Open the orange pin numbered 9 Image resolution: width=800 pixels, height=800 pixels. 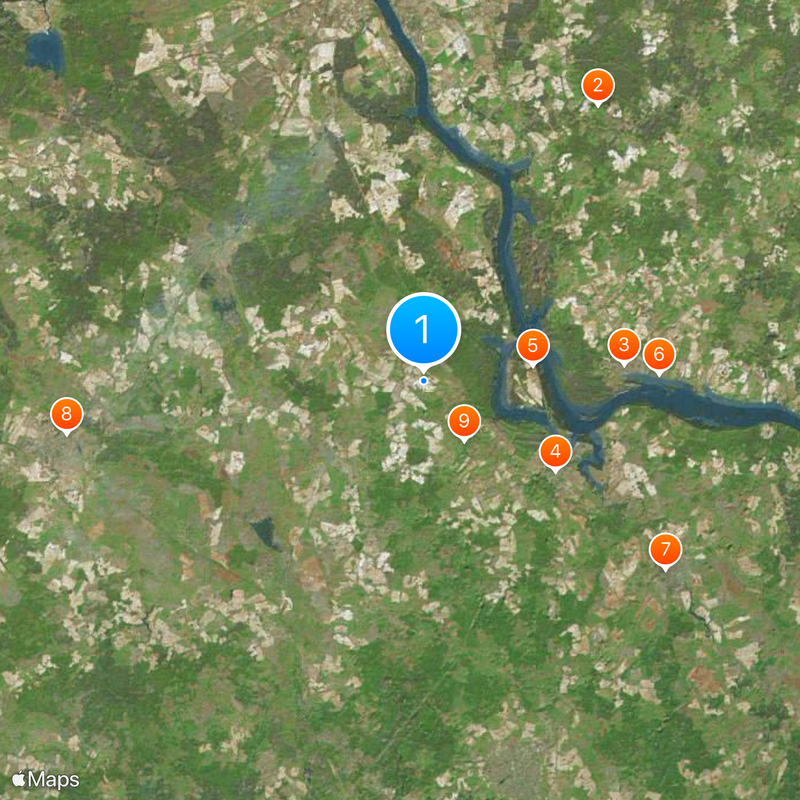(x=463, y=422)
